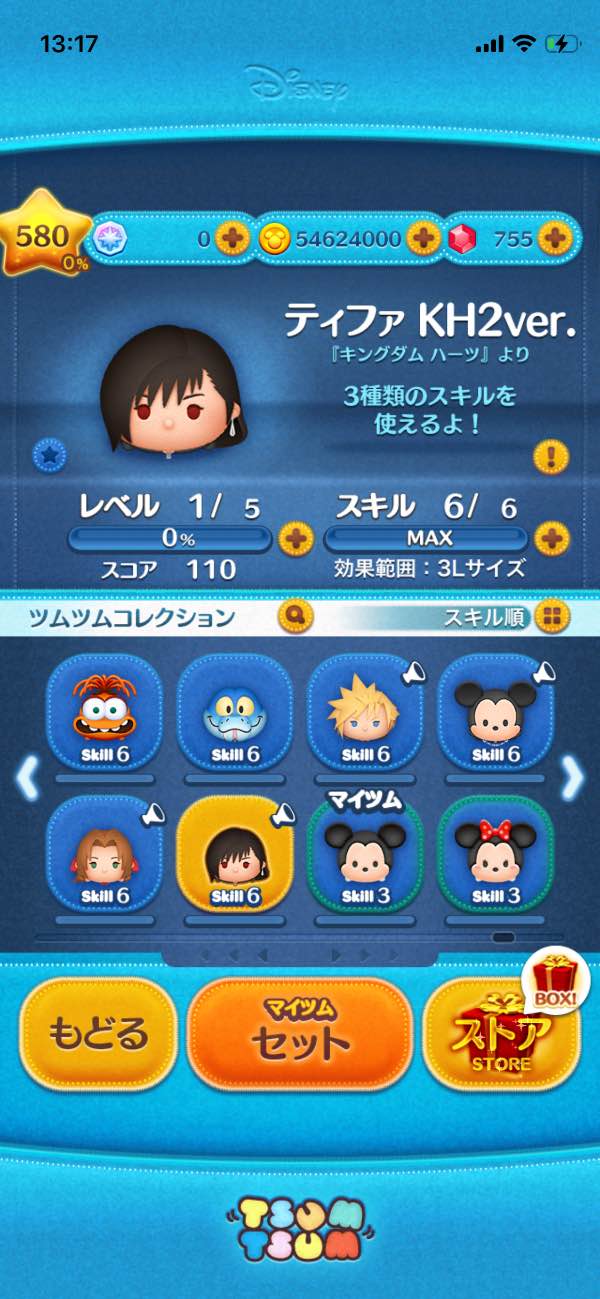Go back with the もどる button

(x=98, y=1034)
